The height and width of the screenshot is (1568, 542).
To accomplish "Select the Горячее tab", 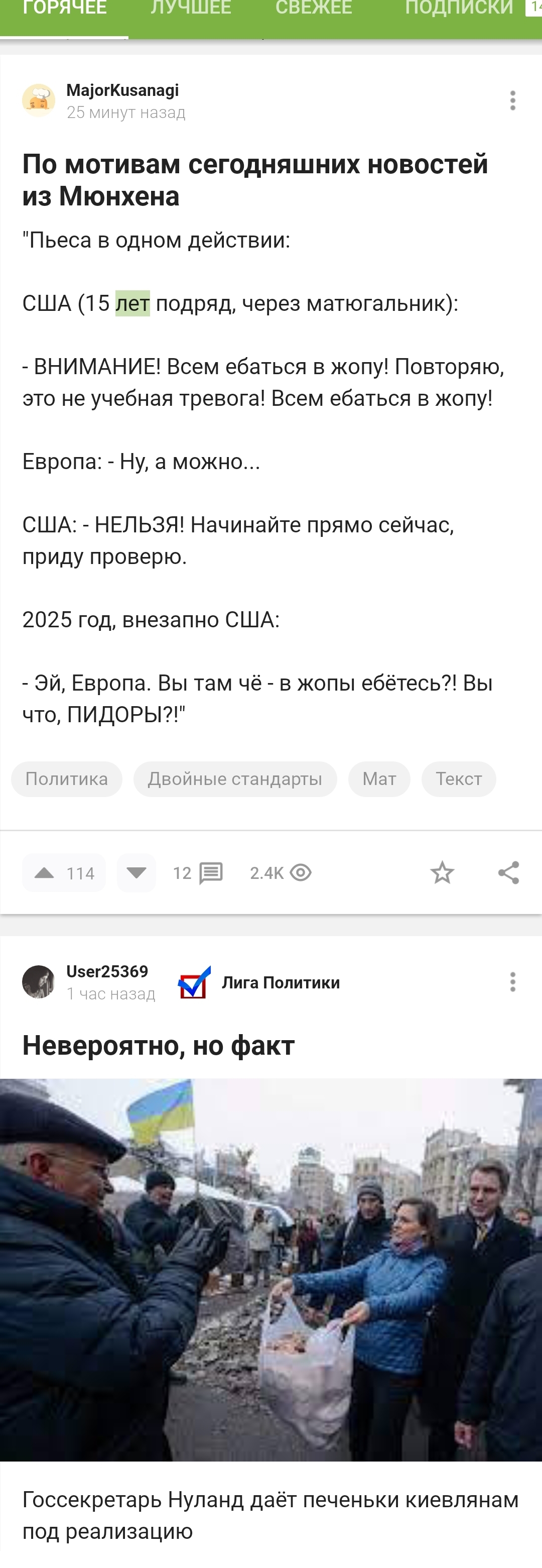I will point(64,9).
